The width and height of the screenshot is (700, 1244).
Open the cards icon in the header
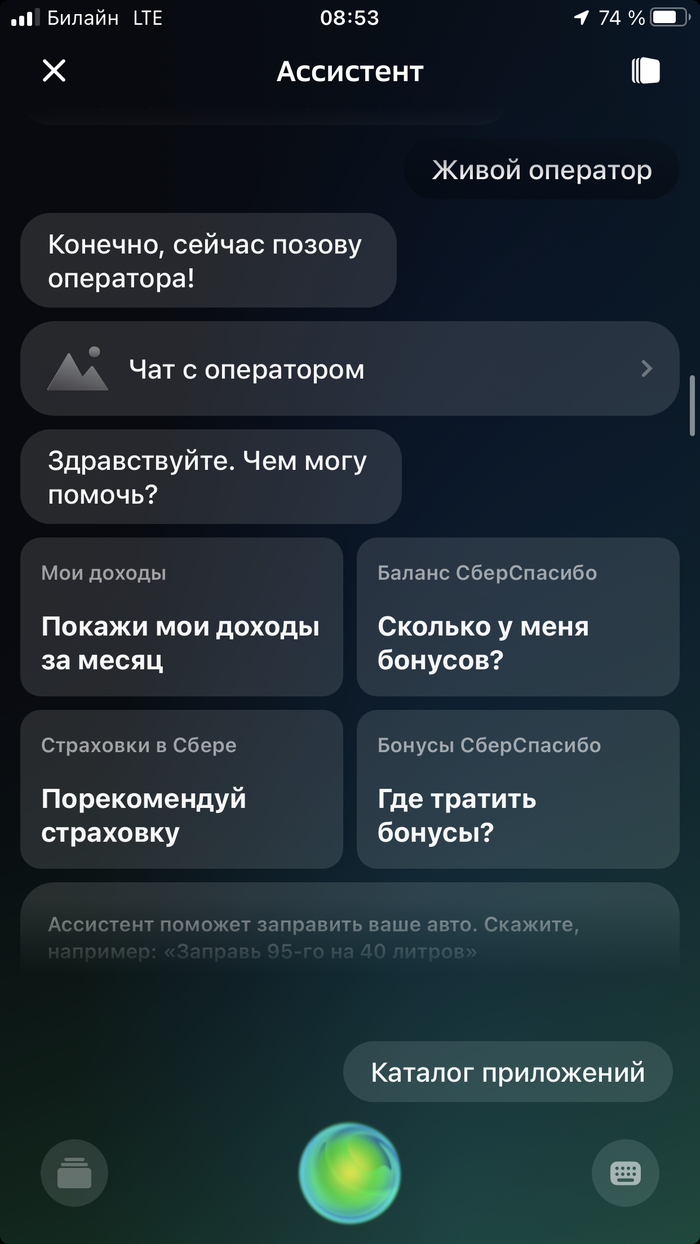pos(646,71)
